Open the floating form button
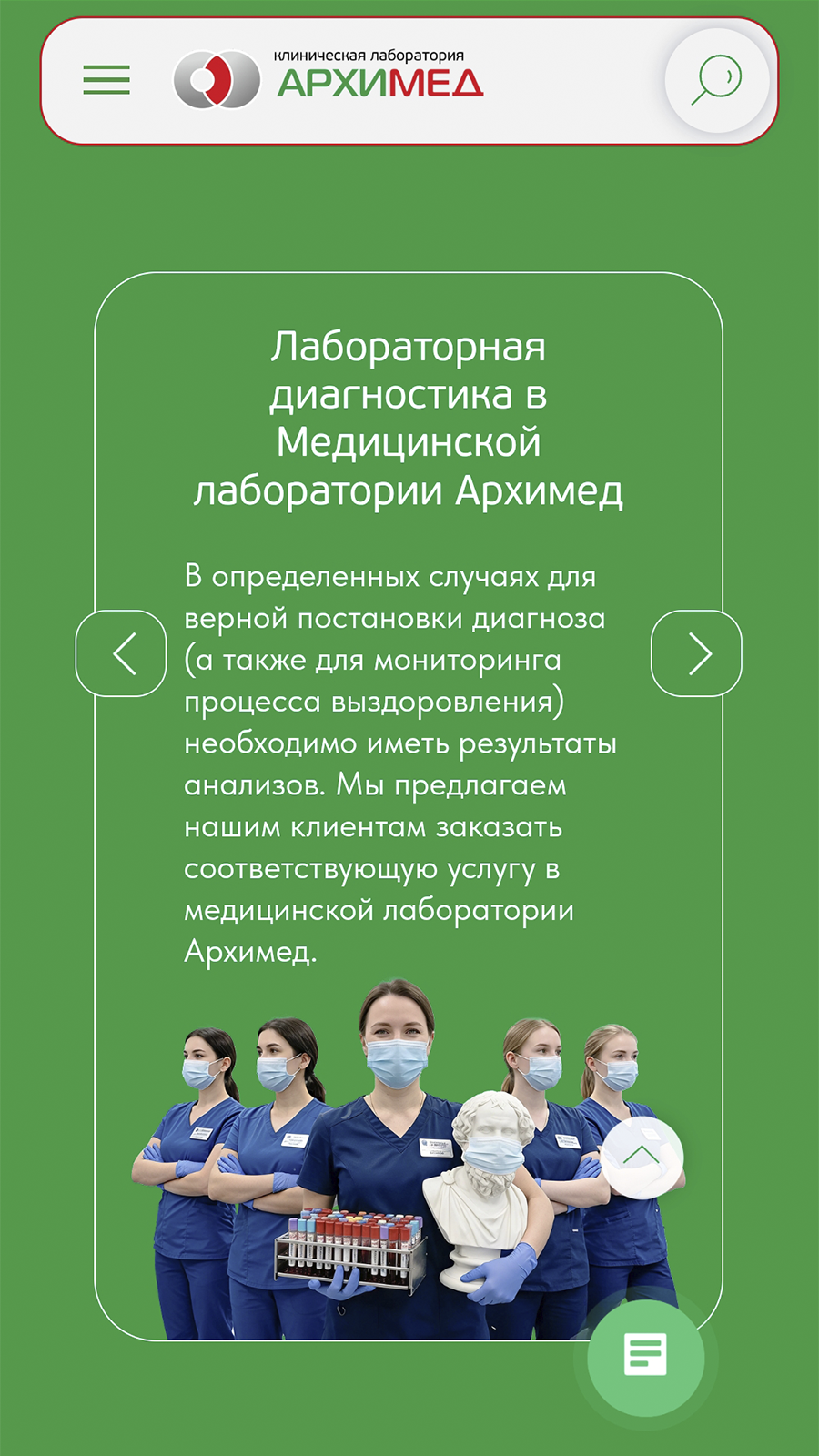Viewport: 819px width, 1456px height. [x=646, y=1358]
